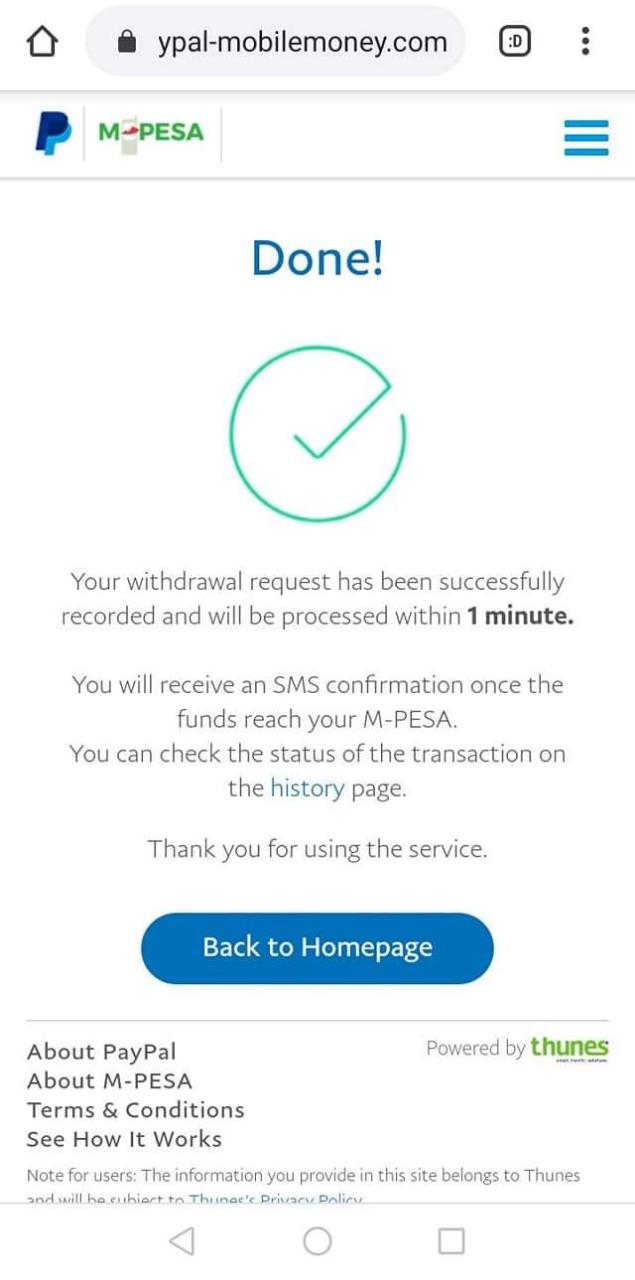Viewport: 635px width, 1280px height.
Task: Open the site's hamburger menu
Action: [x=586, y=137]
